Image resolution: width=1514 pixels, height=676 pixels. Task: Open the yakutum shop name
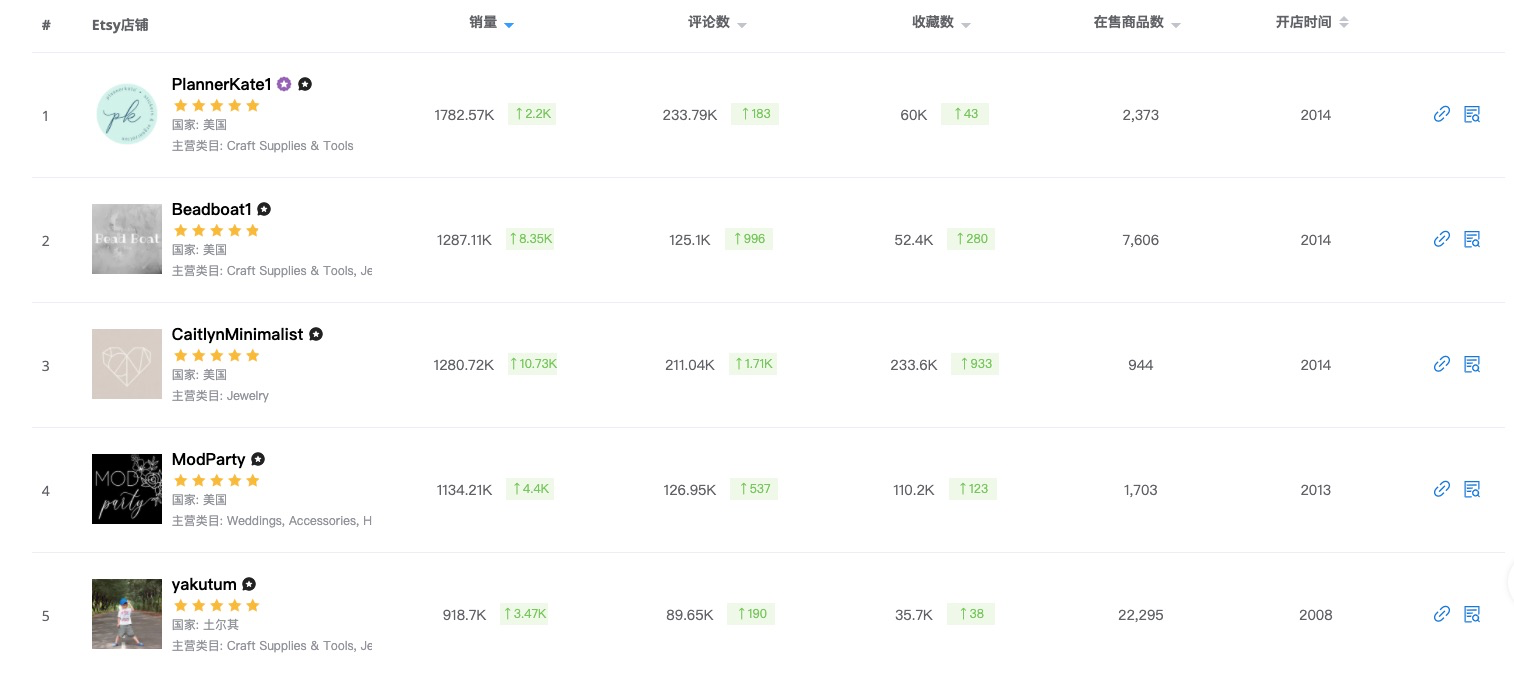tap(204, 585)
